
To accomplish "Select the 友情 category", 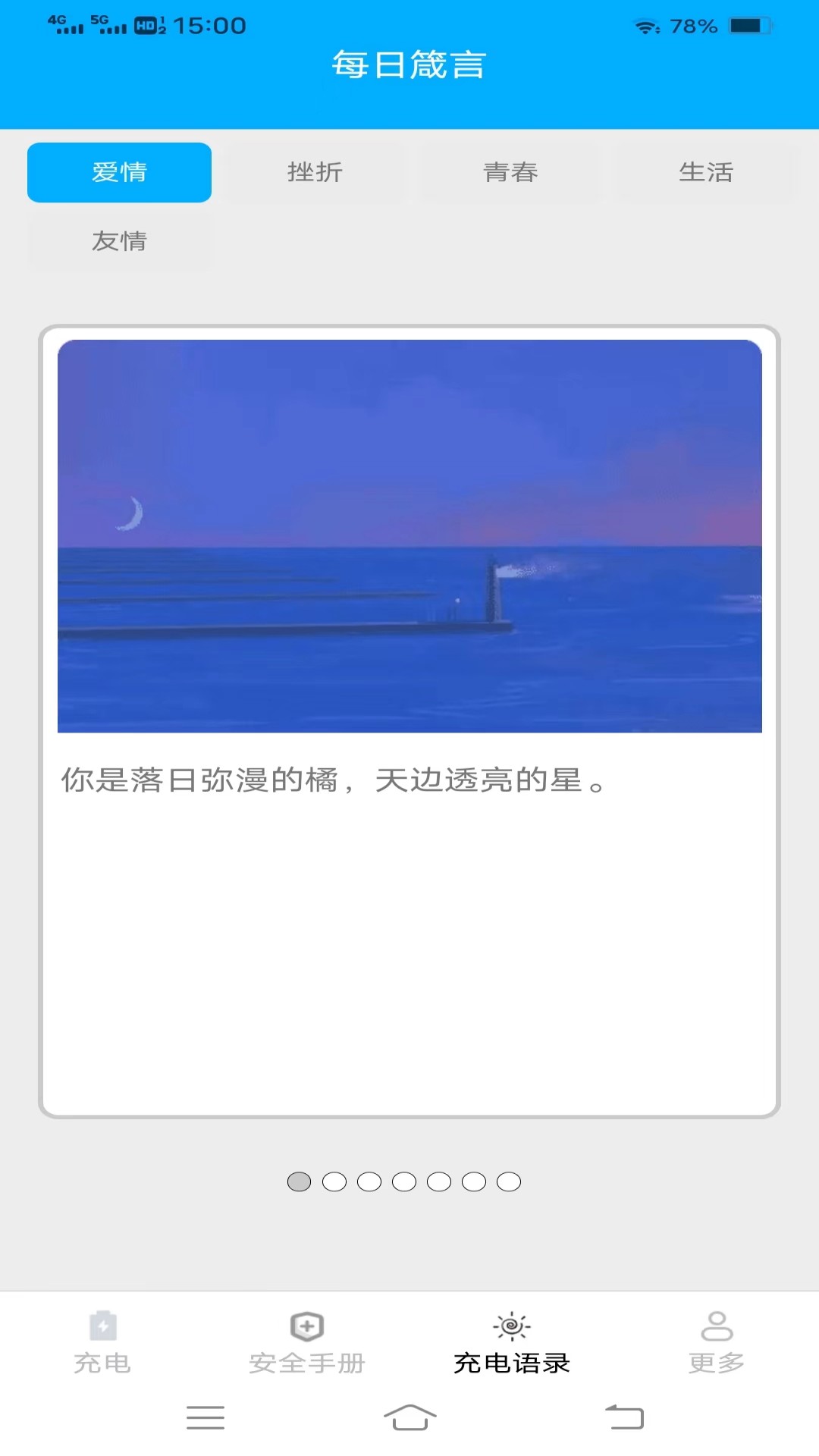I will (119, 241).
